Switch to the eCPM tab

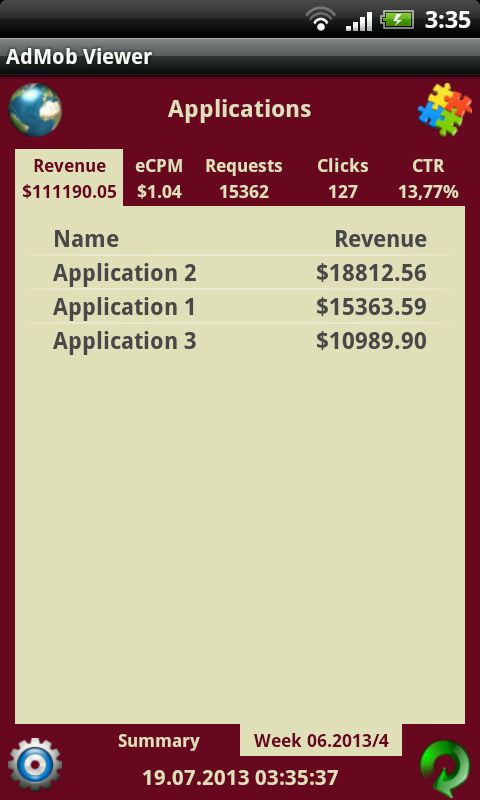tap(159, 178)
